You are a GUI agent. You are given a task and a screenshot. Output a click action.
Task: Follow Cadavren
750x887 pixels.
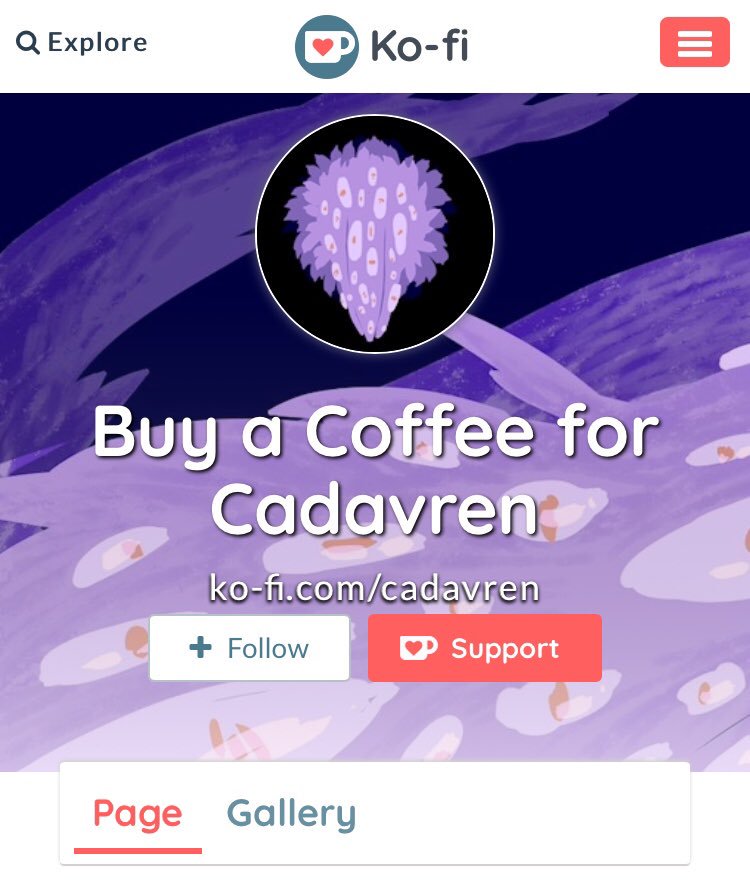point(249,648)
